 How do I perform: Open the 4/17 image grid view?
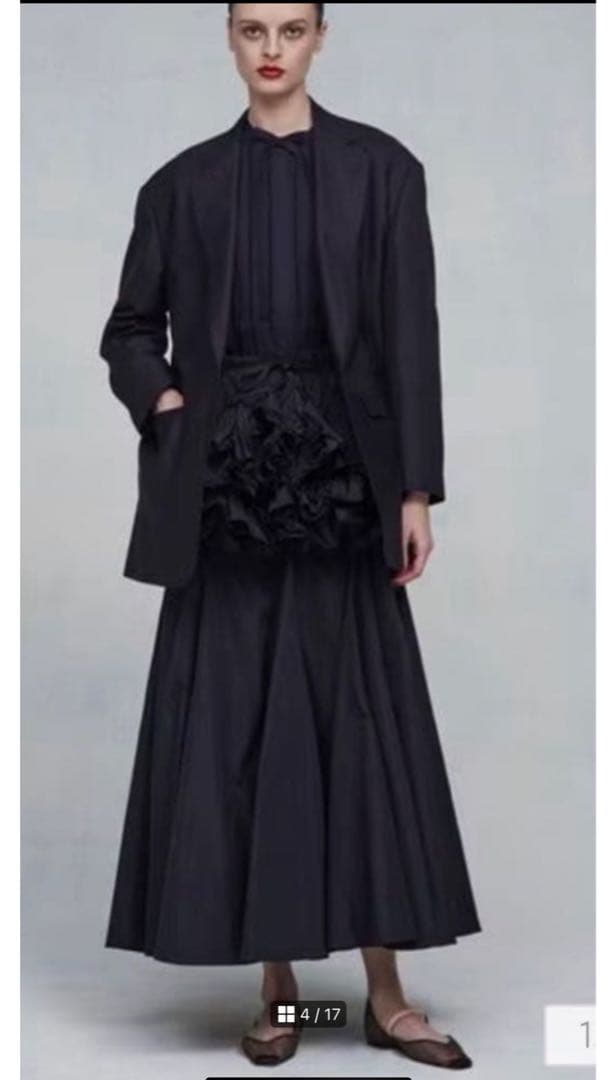(x=309, y=1014)
